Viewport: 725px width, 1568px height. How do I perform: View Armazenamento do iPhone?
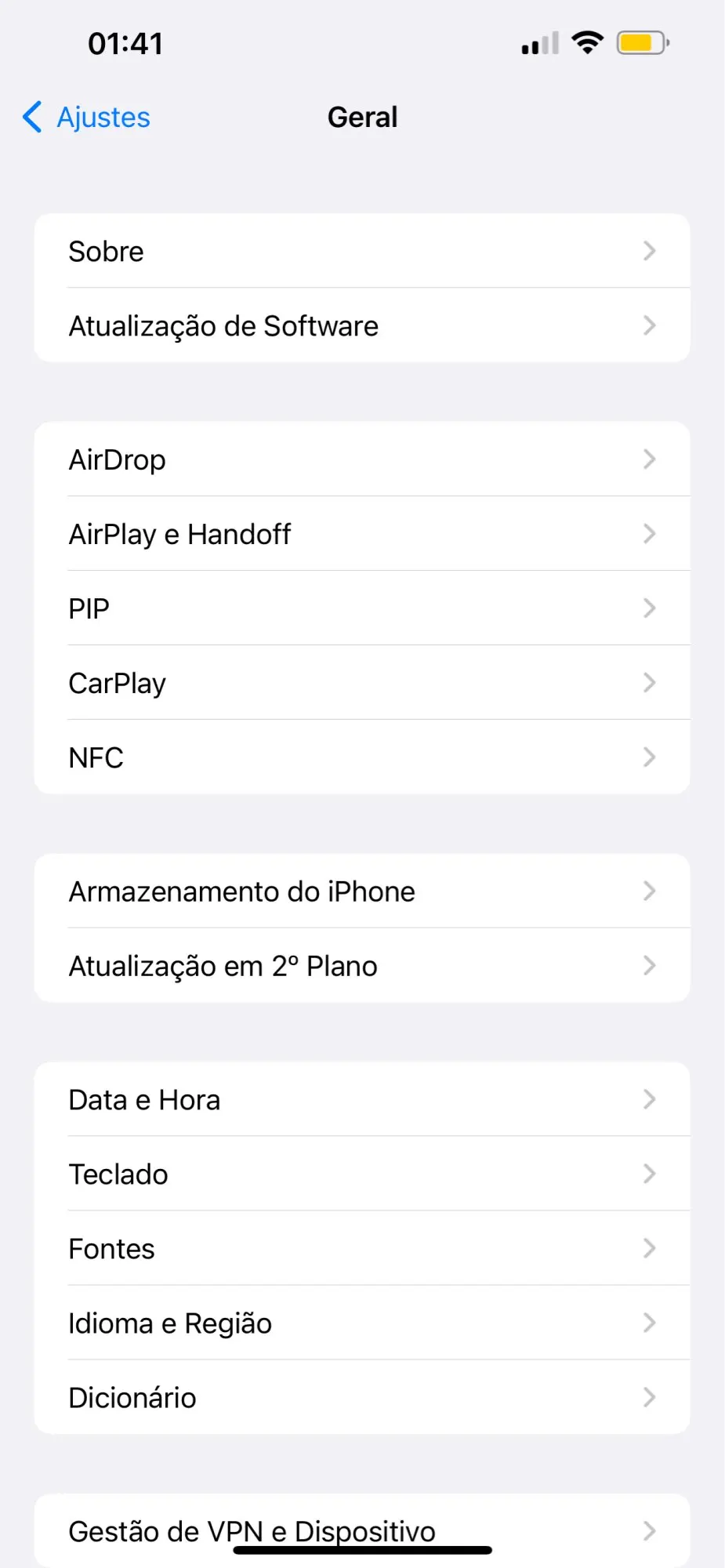point(361,891)
